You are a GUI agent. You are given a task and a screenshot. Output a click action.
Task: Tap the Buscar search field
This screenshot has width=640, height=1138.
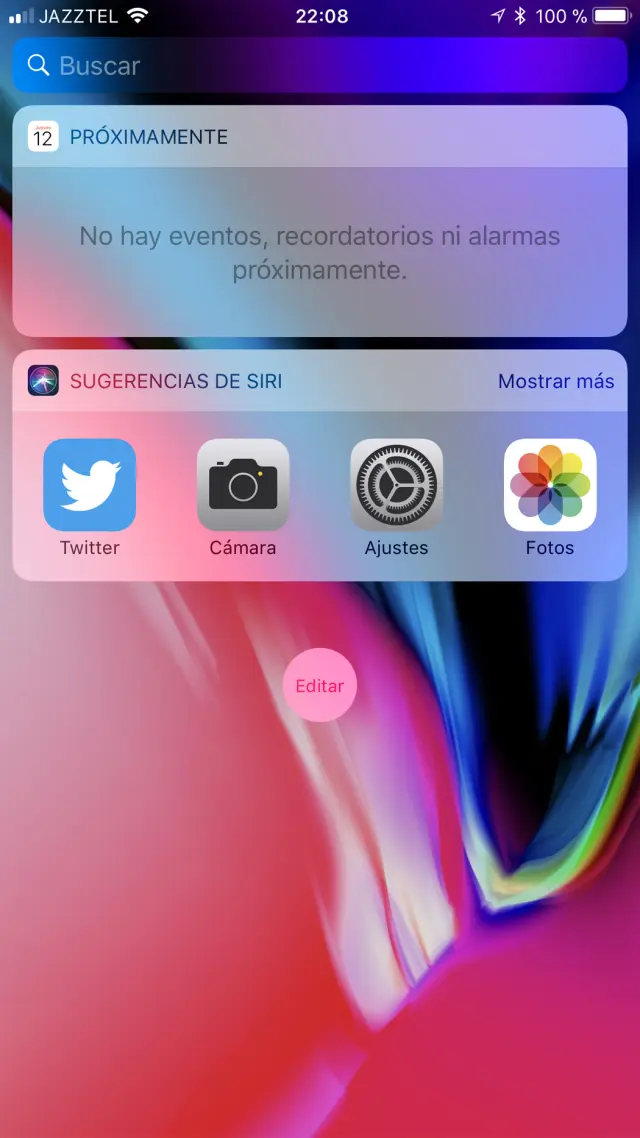click(x=320, y=66)
